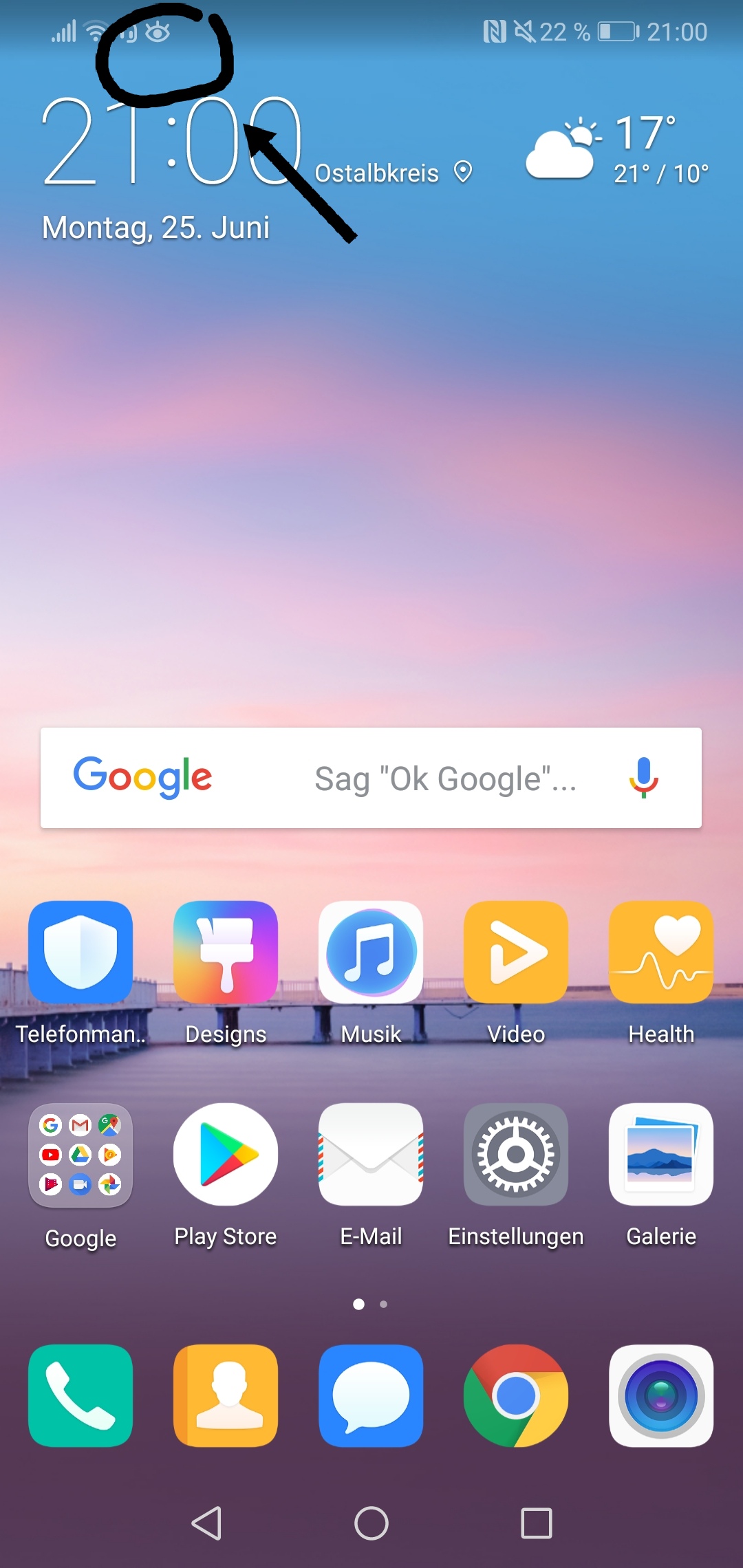Launch the Chrome browser
743x1568 pixels.
point(516,1395)
